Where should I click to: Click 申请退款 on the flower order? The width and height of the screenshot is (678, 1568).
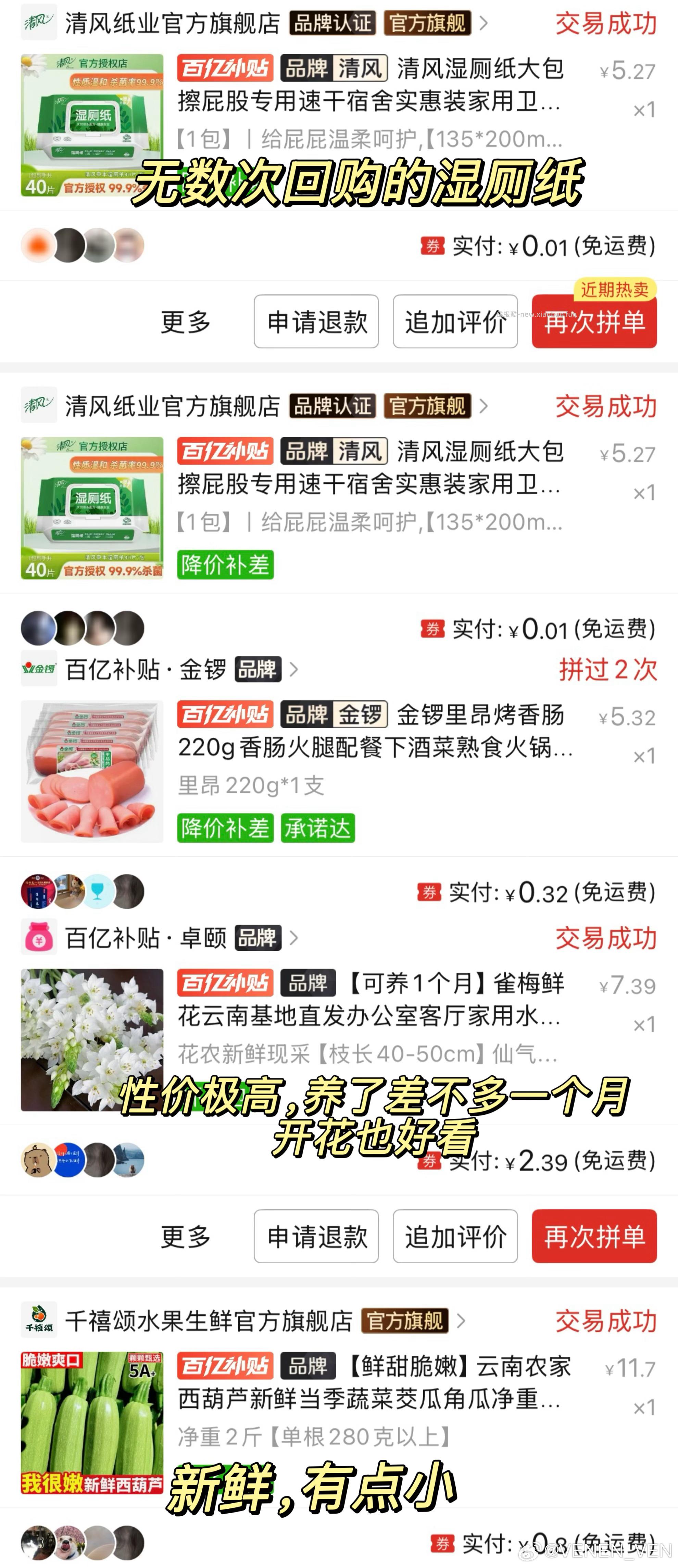pyautogui.click(x=316, y=1235)
